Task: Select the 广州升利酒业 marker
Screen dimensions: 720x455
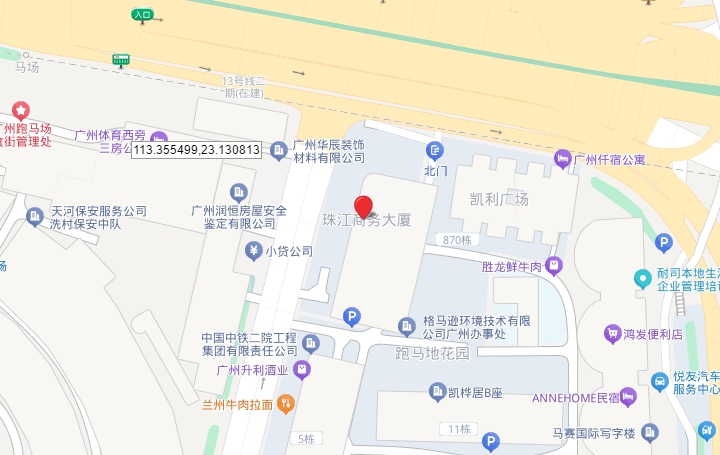Action: tap(302, 371)
